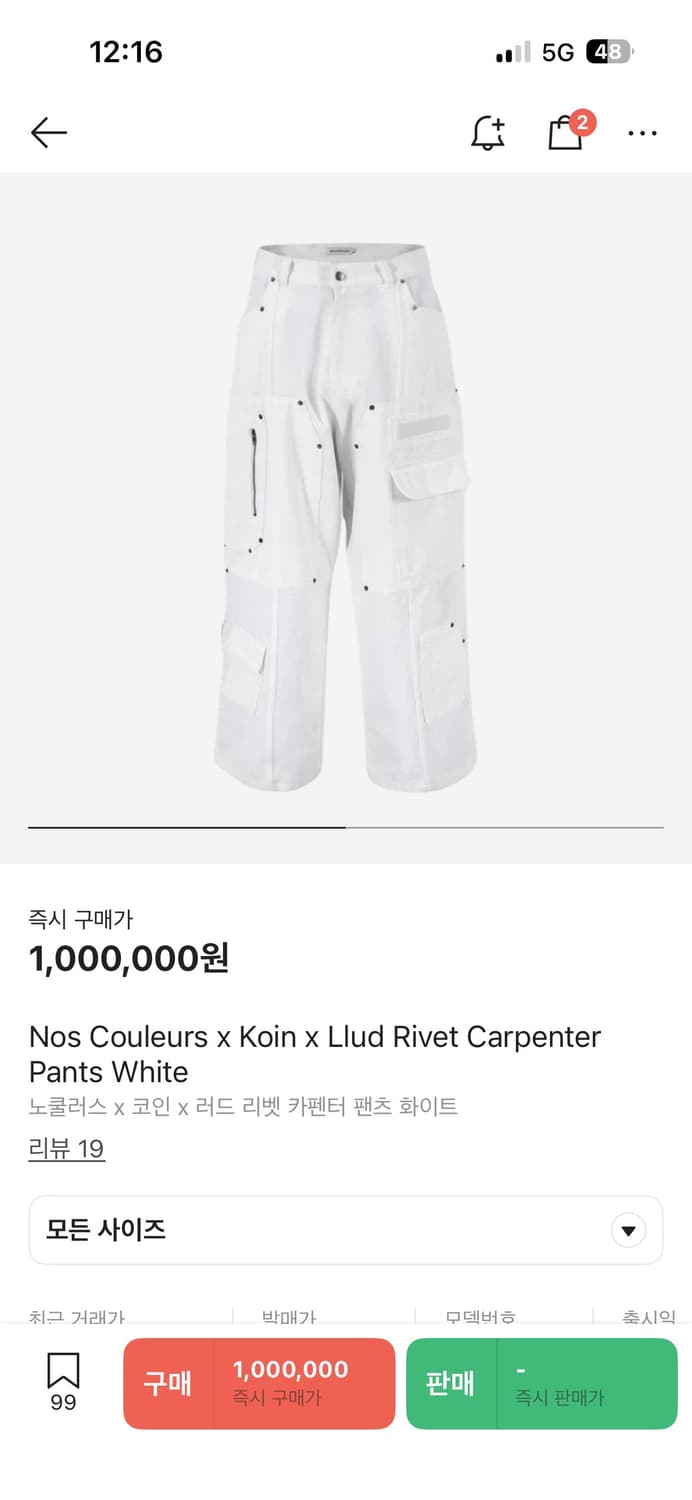Open the shopping bag with 2 items

point(566,132)
